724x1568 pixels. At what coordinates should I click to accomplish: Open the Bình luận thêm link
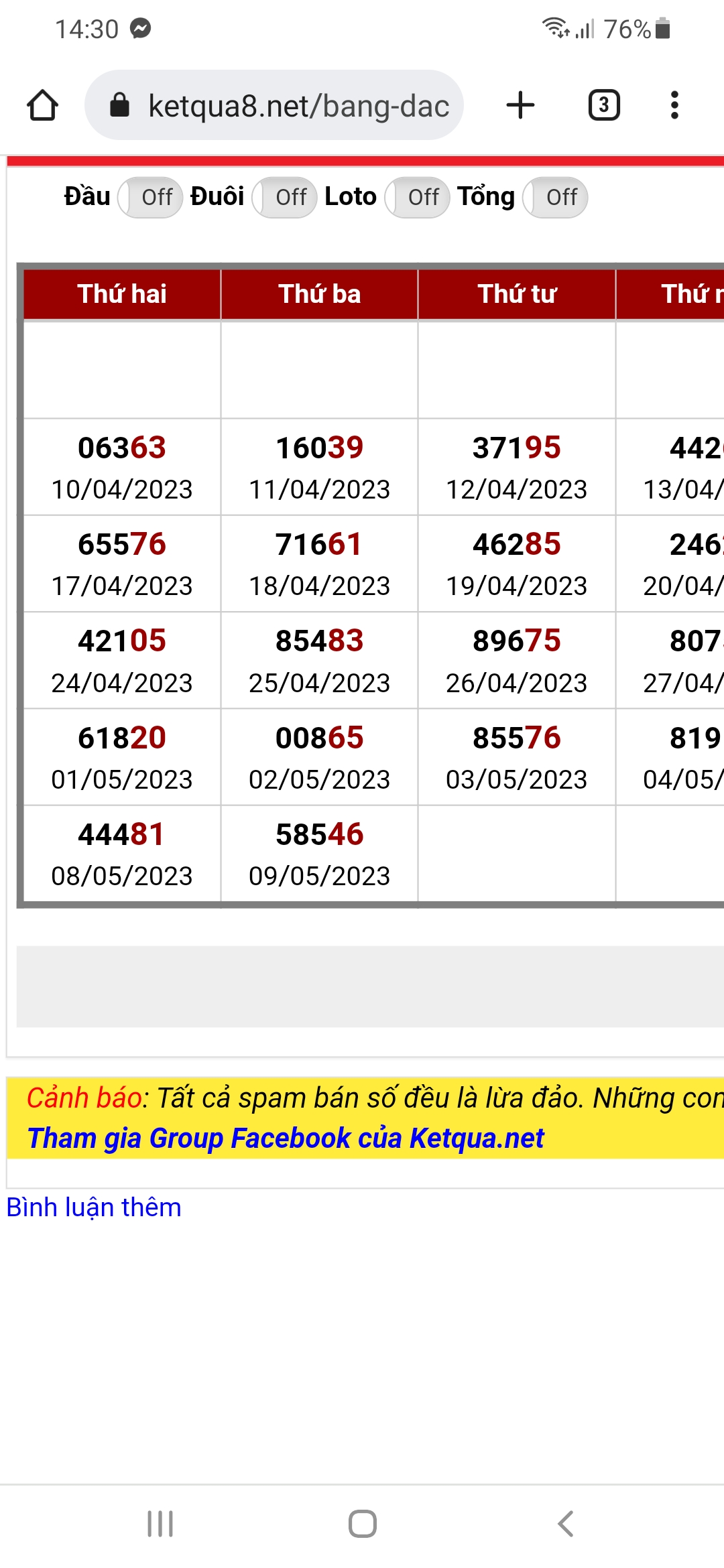point(94,1207)
